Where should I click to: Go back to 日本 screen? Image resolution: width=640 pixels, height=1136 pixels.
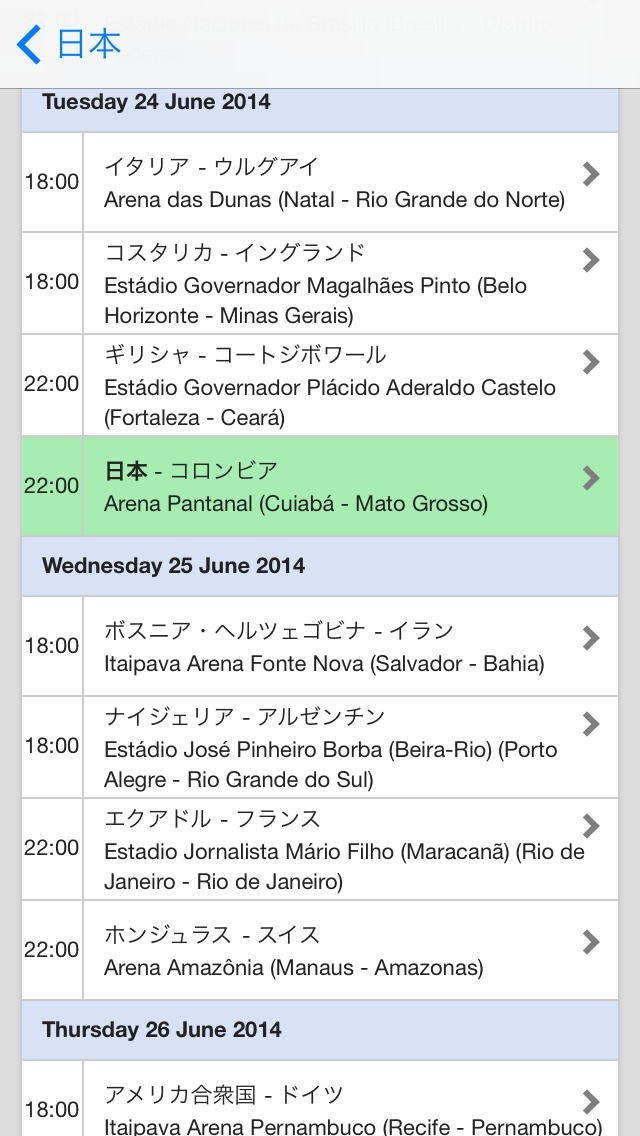click(x=70, y=44)
